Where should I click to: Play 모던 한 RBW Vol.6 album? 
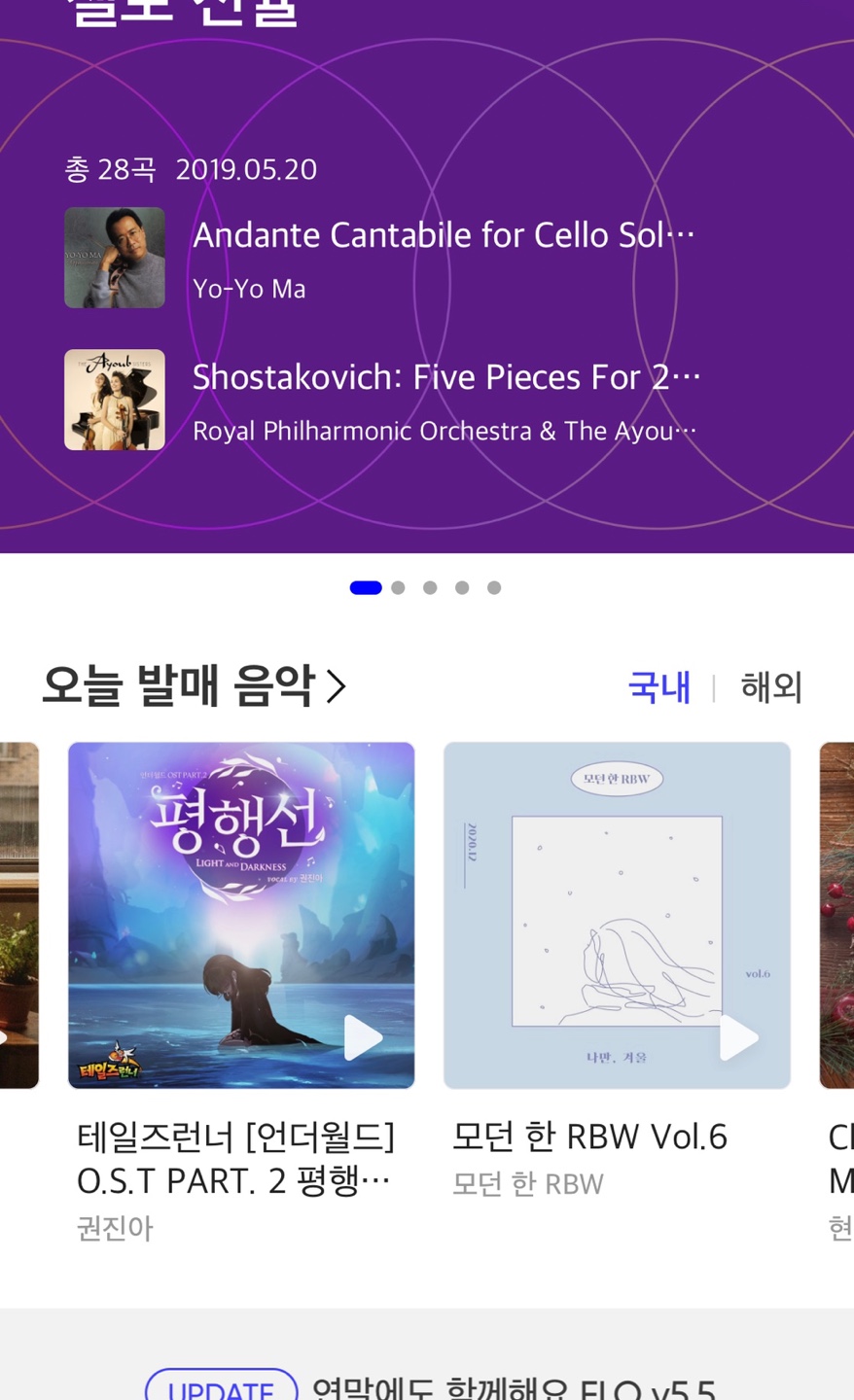tap(738, 1037)
